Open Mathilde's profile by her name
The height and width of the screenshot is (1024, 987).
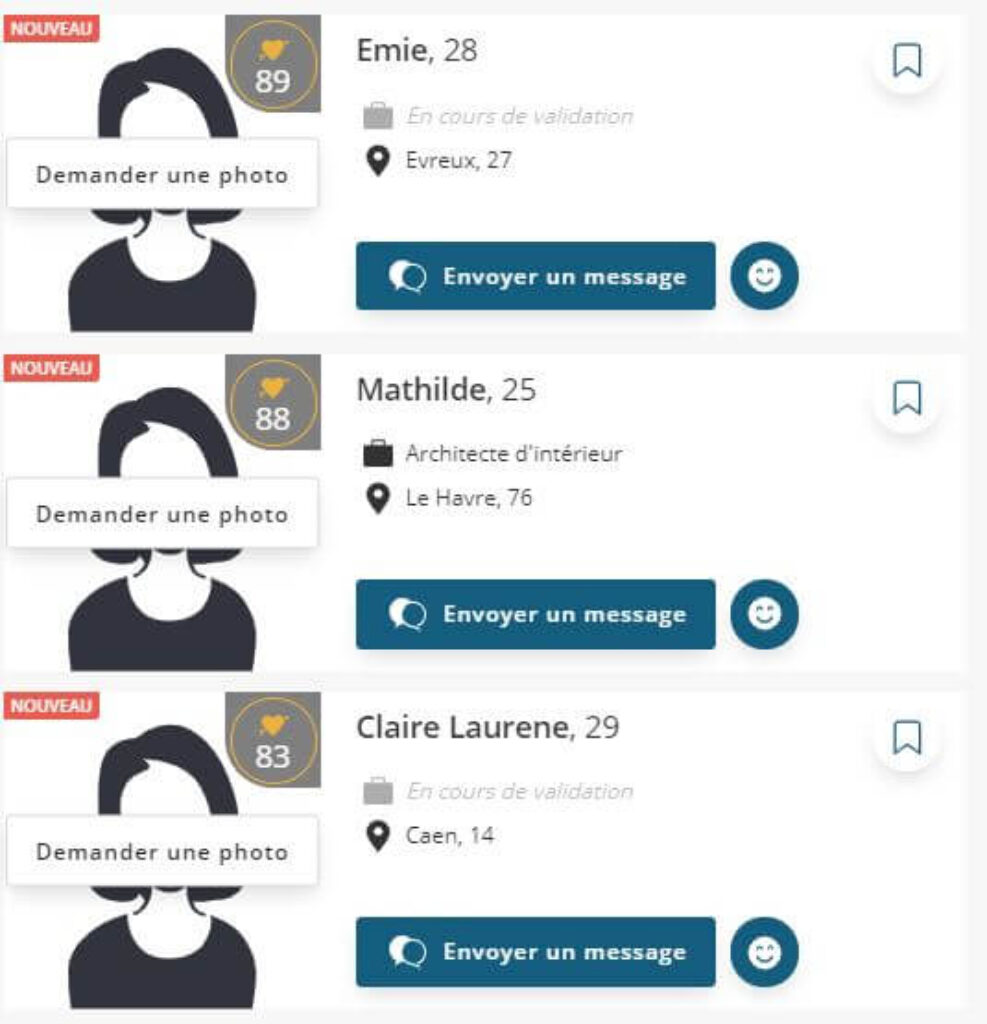pos(421,389)
